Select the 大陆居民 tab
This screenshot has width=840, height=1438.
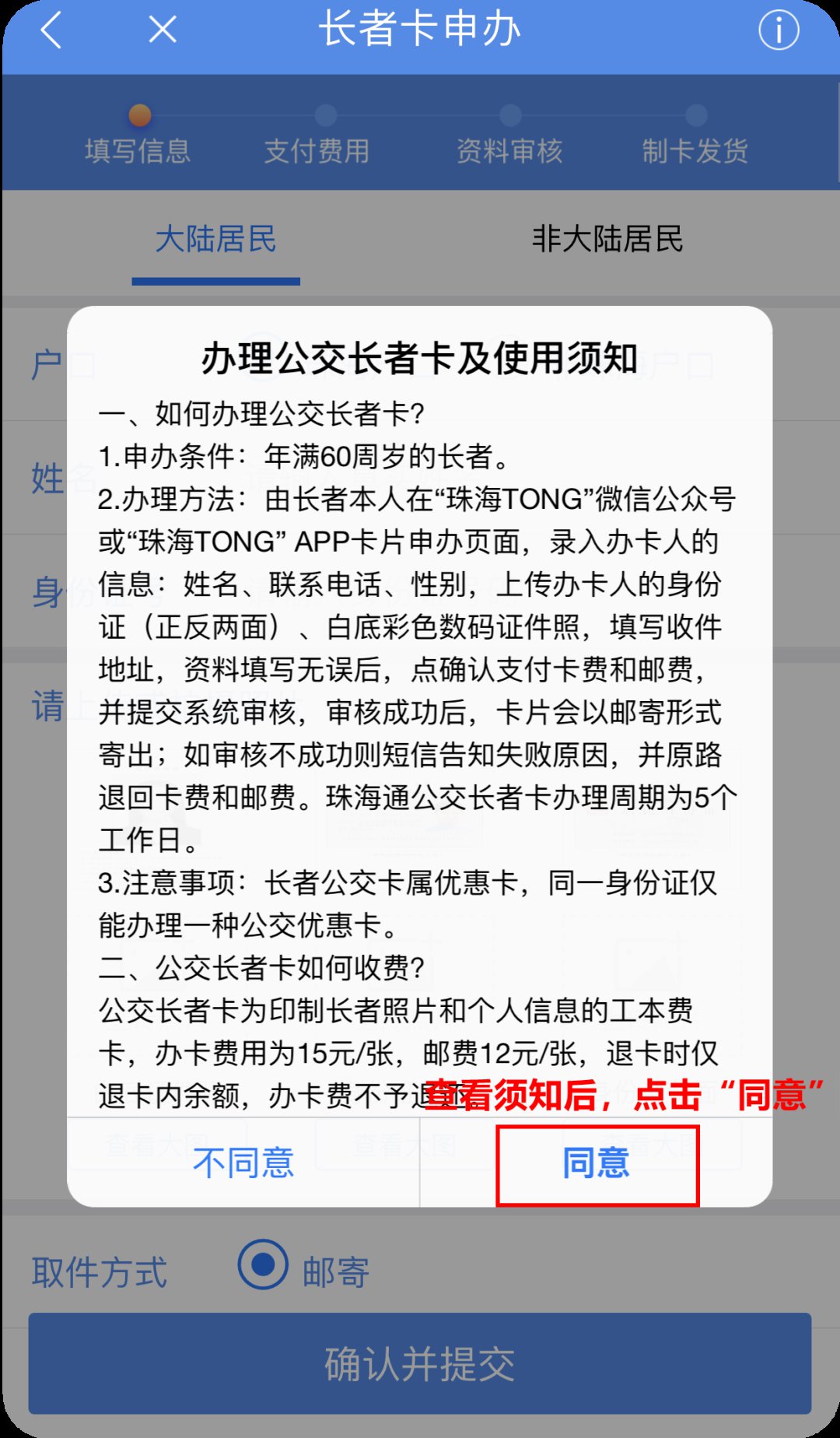[x=215, y=240]
